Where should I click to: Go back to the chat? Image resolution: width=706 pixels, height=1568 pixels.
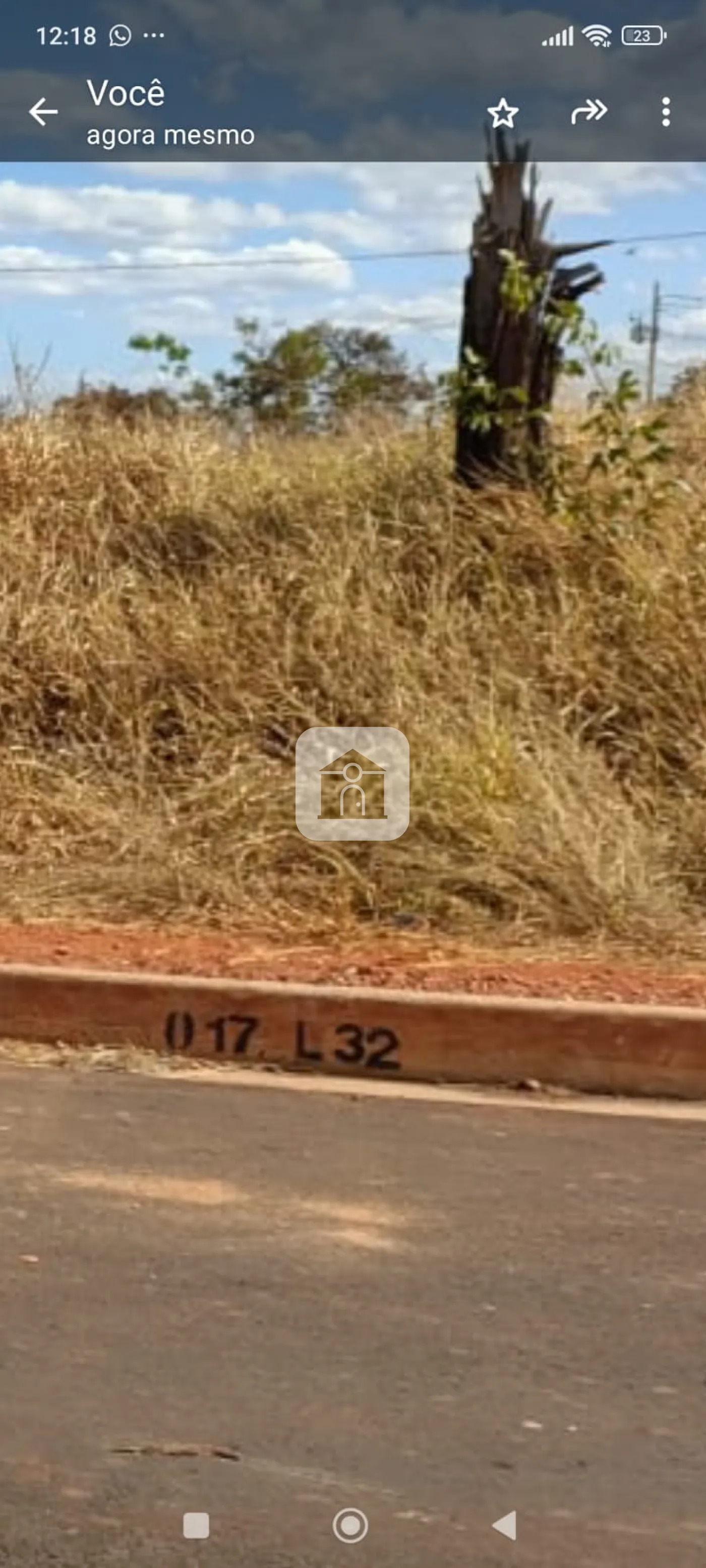(43, 112)
